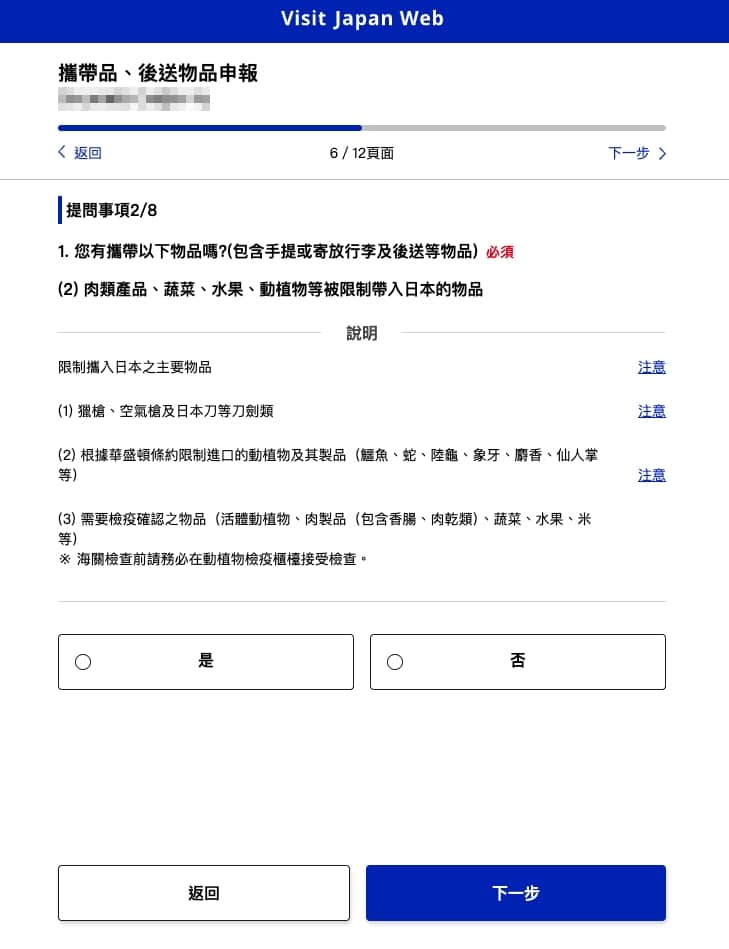The width and height of the screenshot is (729, 949).
Task: Open 注意 link for 華盛頓條約 item
Action: point(651,475)
